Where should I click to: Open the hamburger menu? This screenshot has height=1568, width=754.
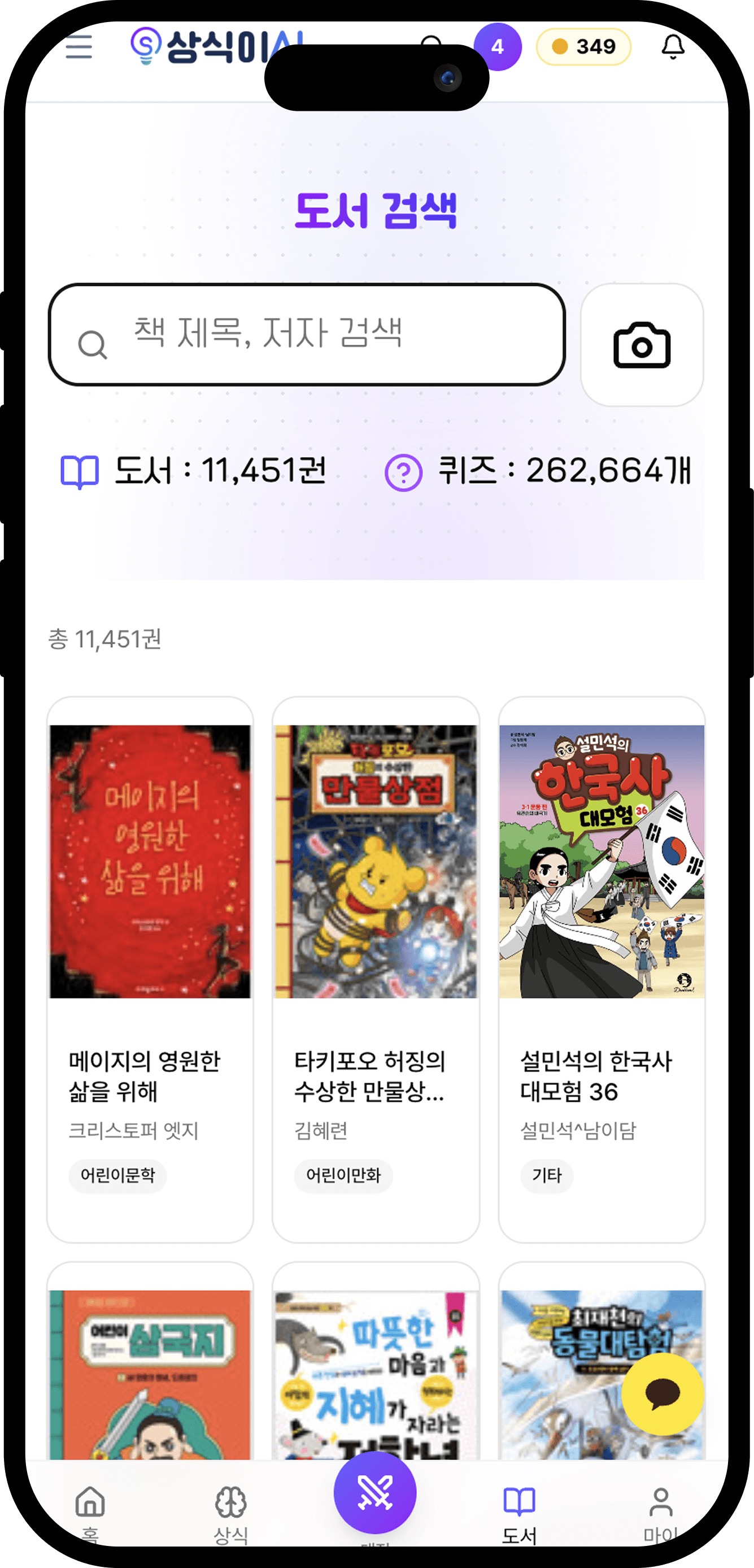pyautogui.click(x=78, y=47)
